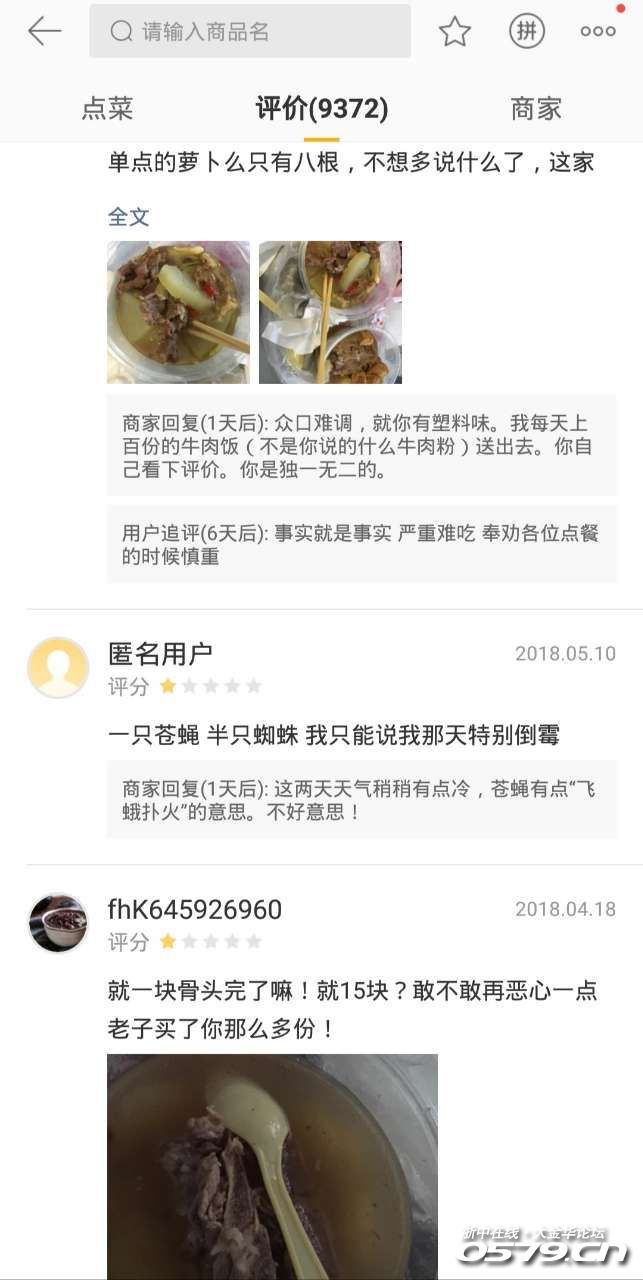The height and width of the screenshot is (1280, 643).
Task: Favorite this shop with the star icon
Action: click(x=454, y=32)
